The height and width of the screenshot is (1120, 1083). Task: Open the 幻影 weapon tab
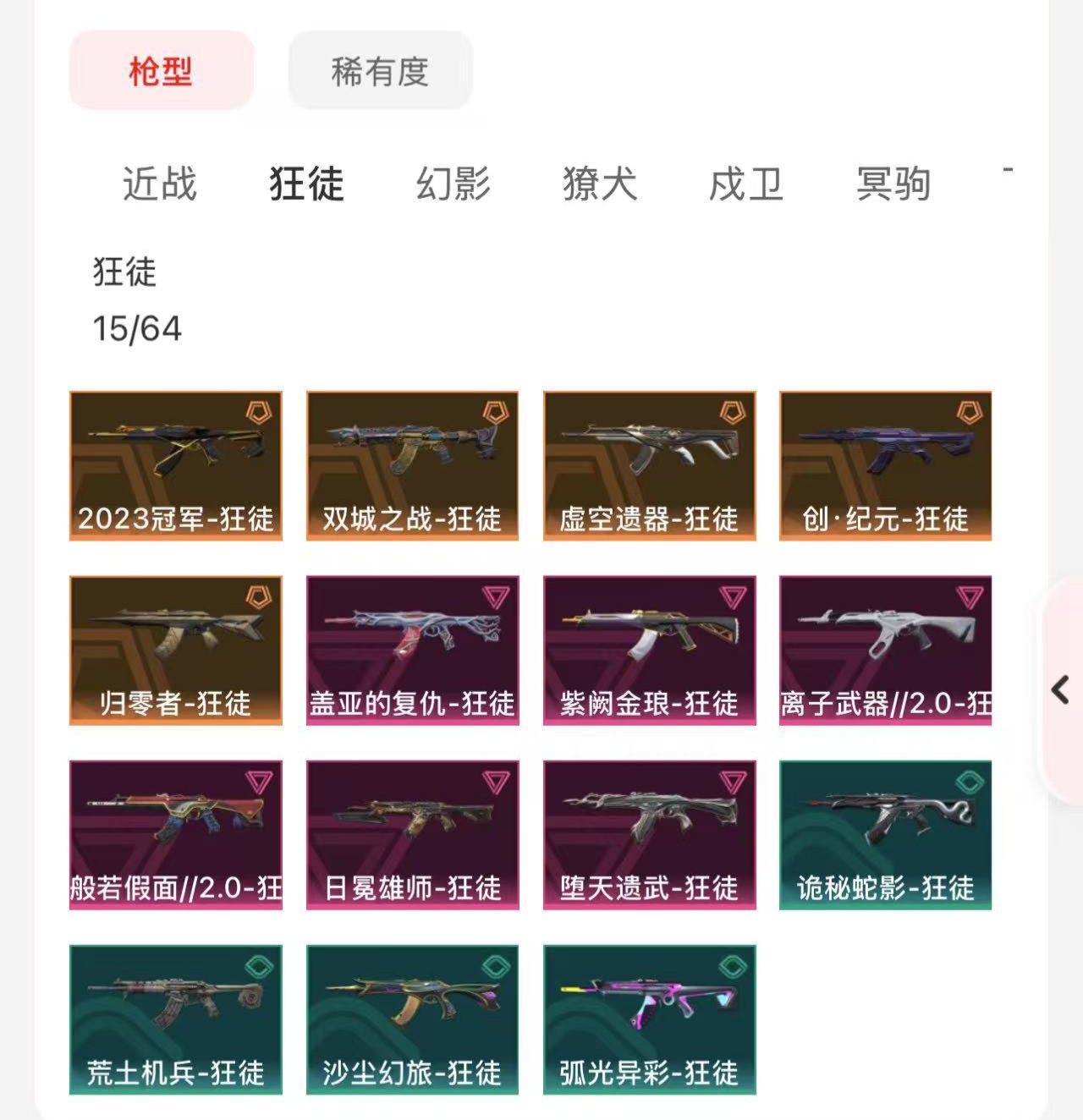453,184
